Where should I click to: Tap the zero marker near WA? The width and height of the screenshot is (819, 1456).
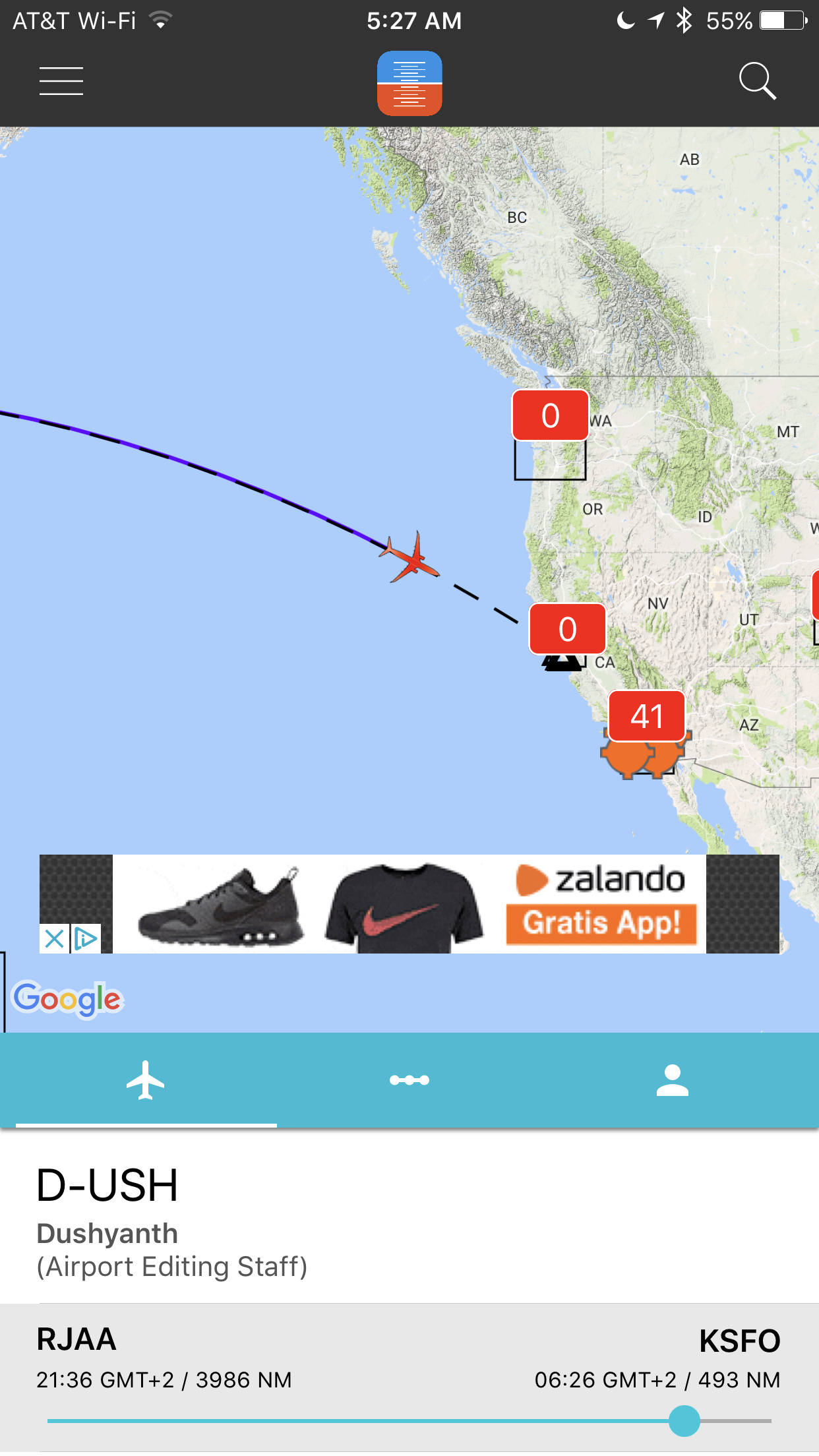pos(550,415)
